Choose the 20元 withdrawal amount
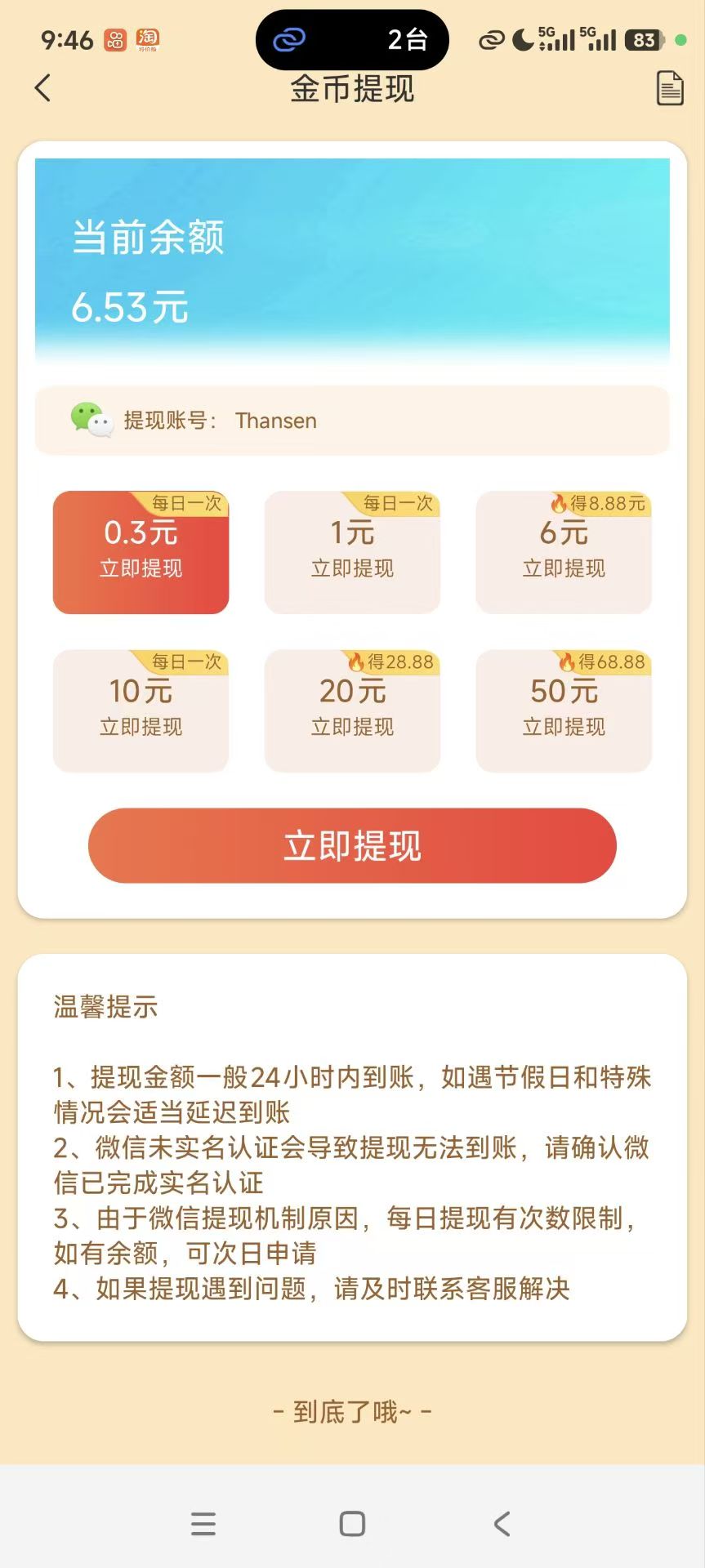The image size is (705, 1568). 352,710
